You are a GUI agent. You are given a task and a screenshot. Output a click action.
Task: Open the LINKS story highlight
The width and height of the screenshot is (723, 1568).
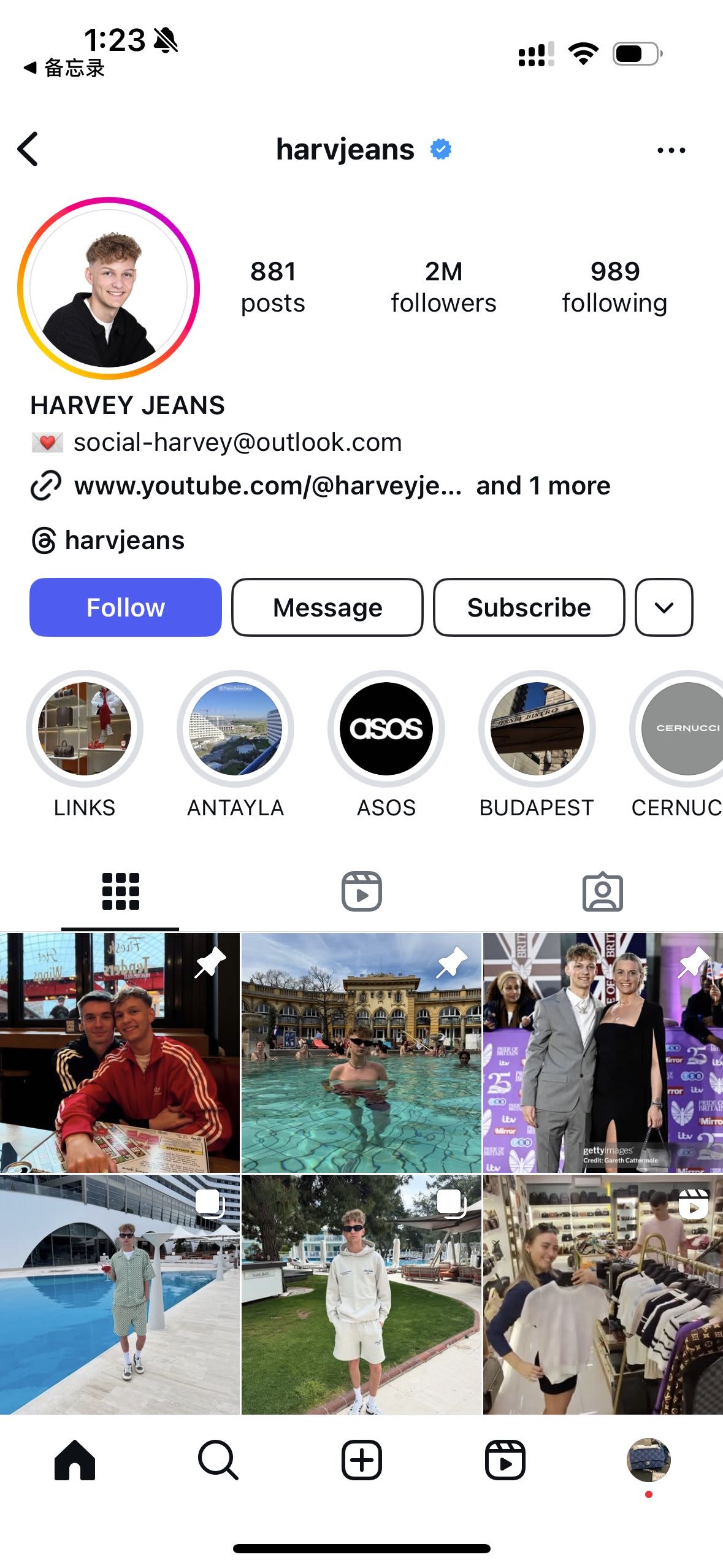pyautogui.click(x=85, y=729)
